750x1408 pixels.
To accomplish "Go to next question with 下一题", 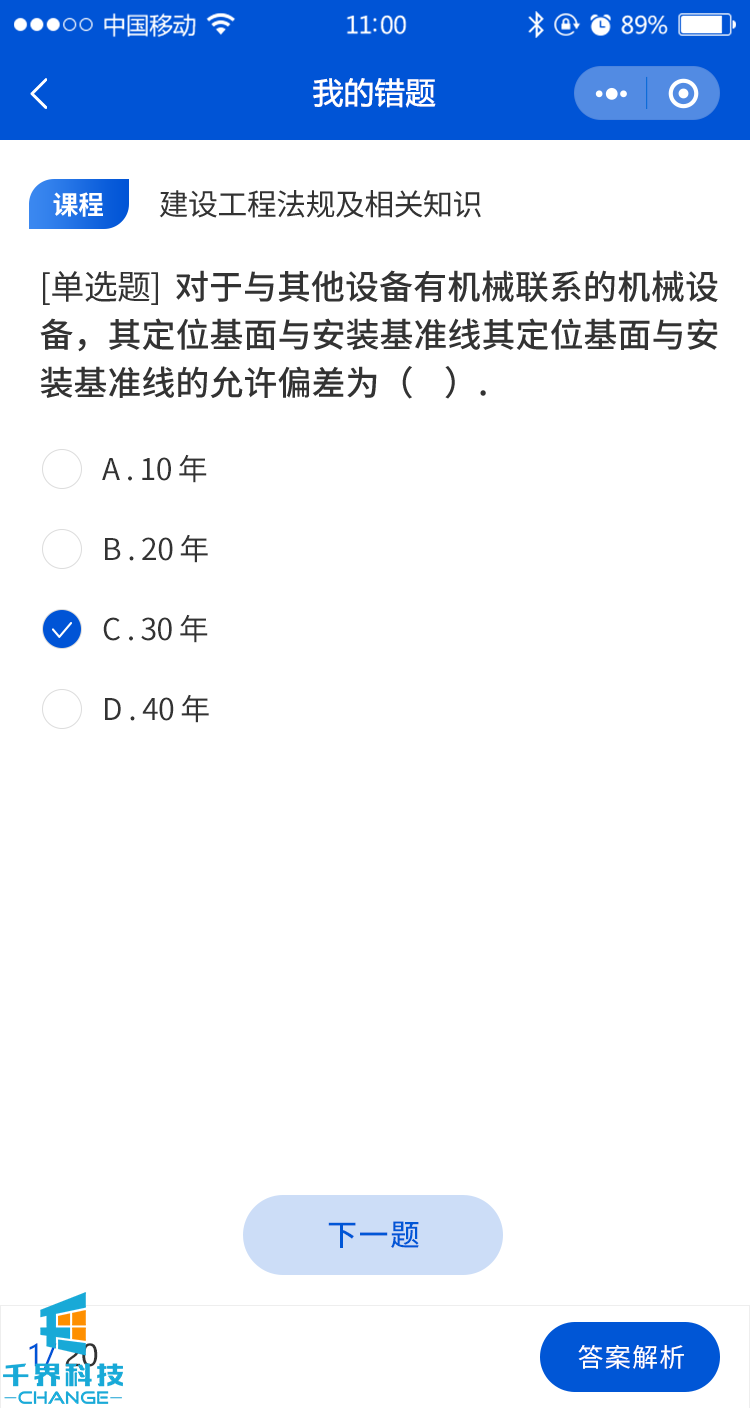I will (373, 1235).
